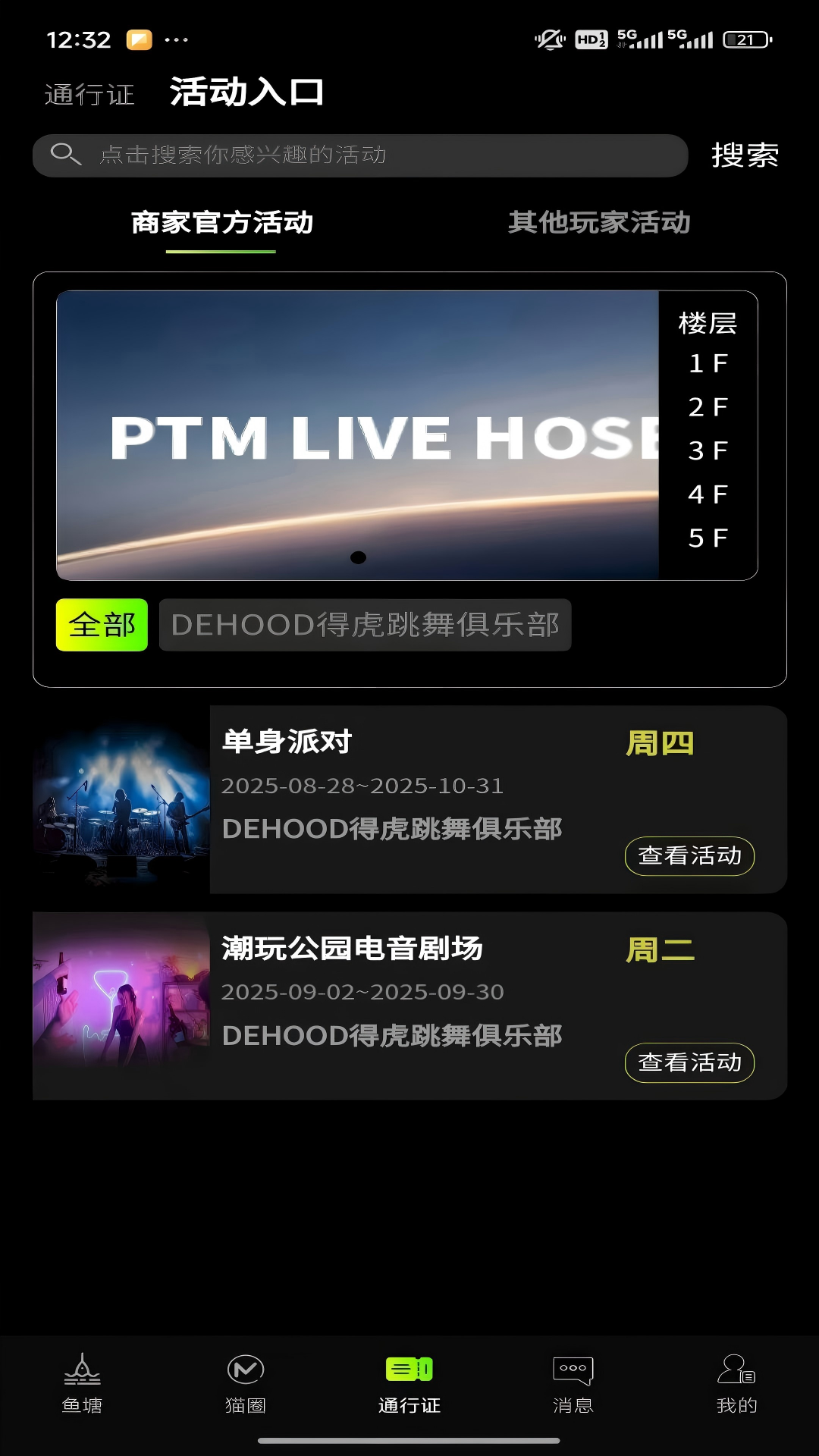This screenshot has width=819, height=1456.
Task: View activity for 潮玩公园电音剧场
Action: click(x=689, y=1062)
